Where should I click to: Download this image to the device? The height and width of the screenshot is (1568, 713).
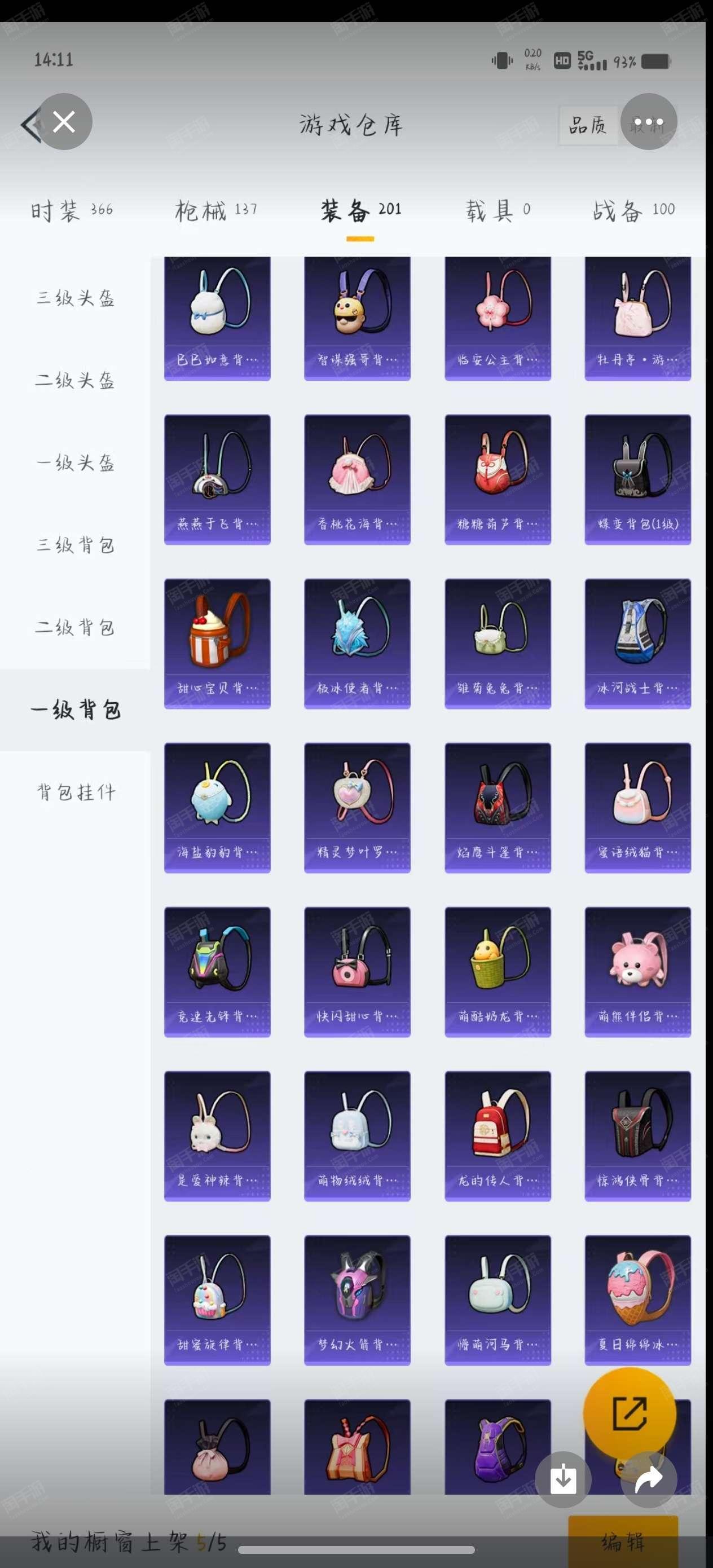coord(562,1480)
